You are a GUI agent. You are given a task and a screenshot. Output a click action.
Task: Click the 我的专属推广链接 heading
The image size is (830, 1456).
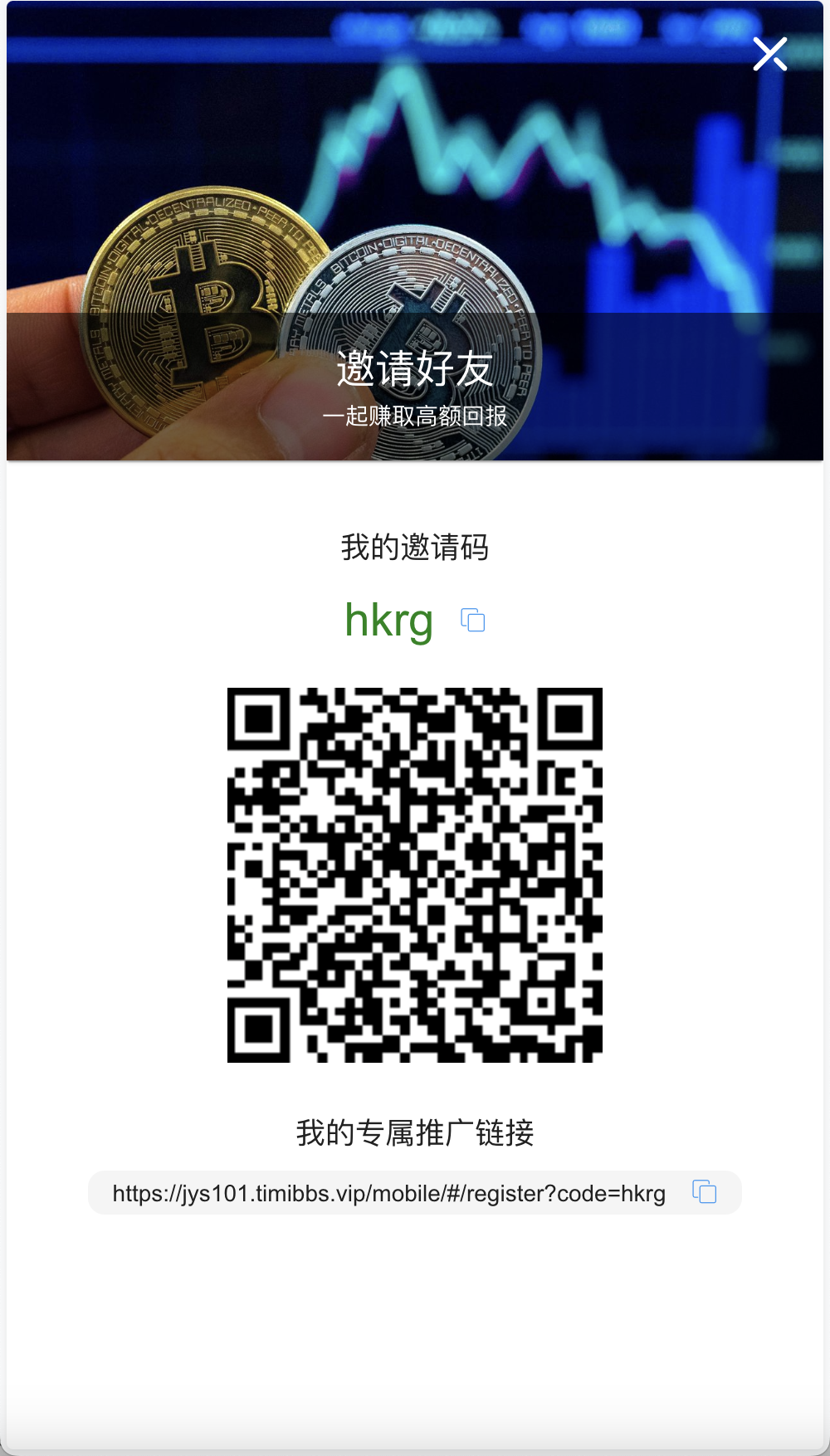coord(417,1130)
